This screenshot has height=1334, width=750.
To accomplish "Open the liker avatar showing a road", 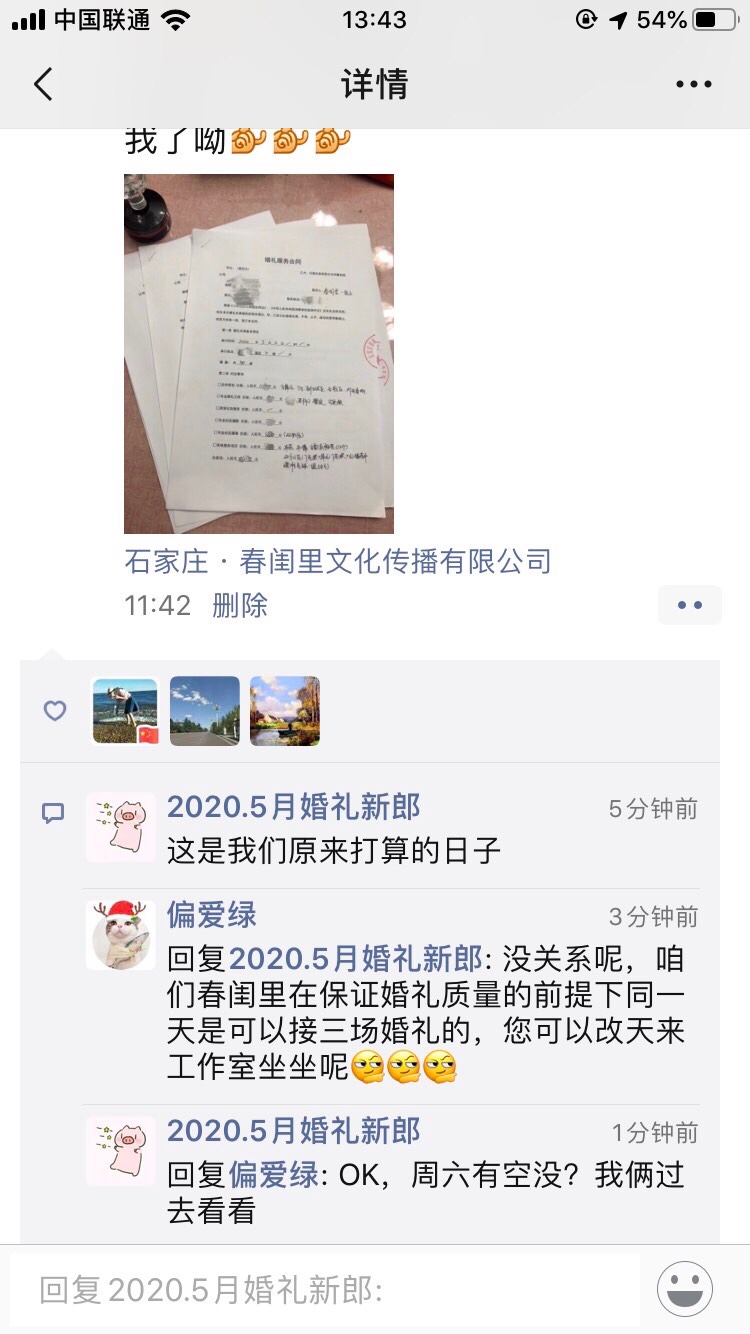I will click(x=205, y=711).
